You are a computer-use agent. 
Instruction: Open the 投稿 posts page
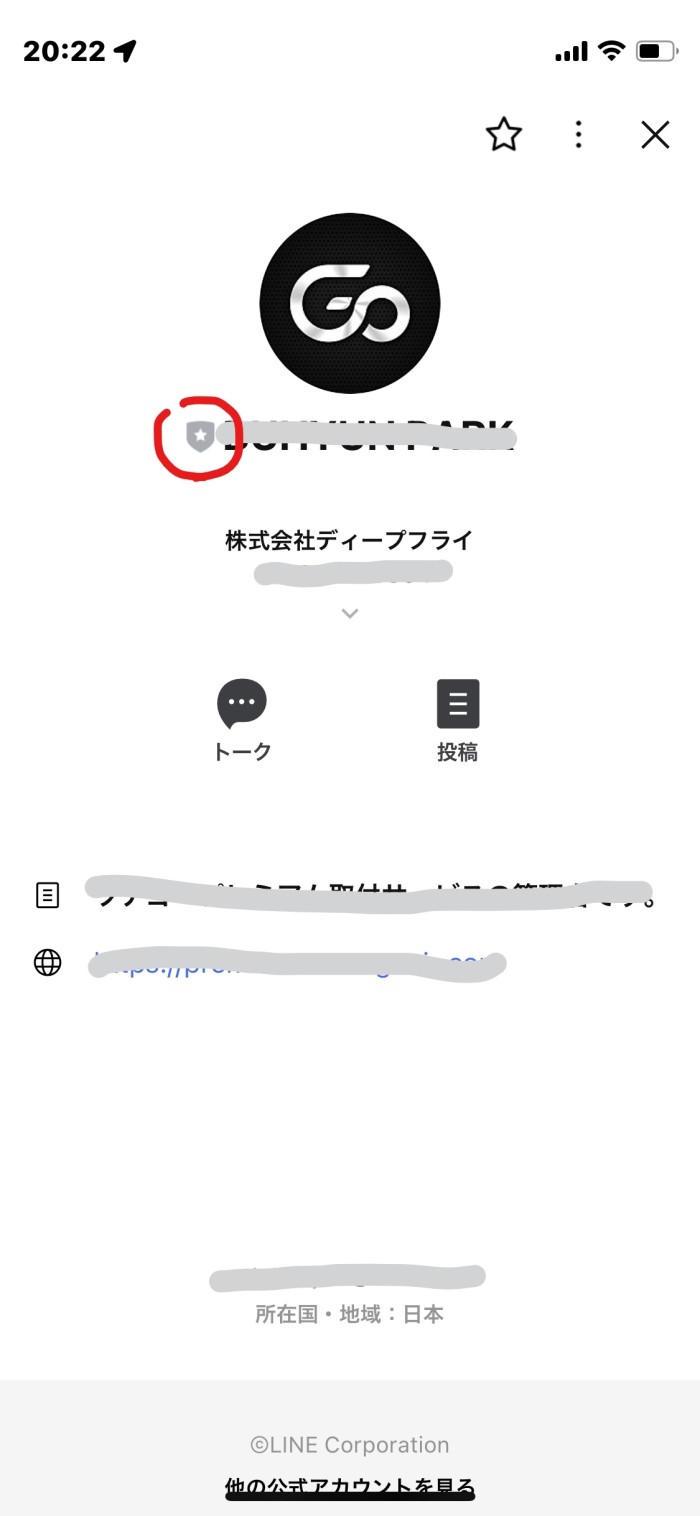[x=458, y=720]
